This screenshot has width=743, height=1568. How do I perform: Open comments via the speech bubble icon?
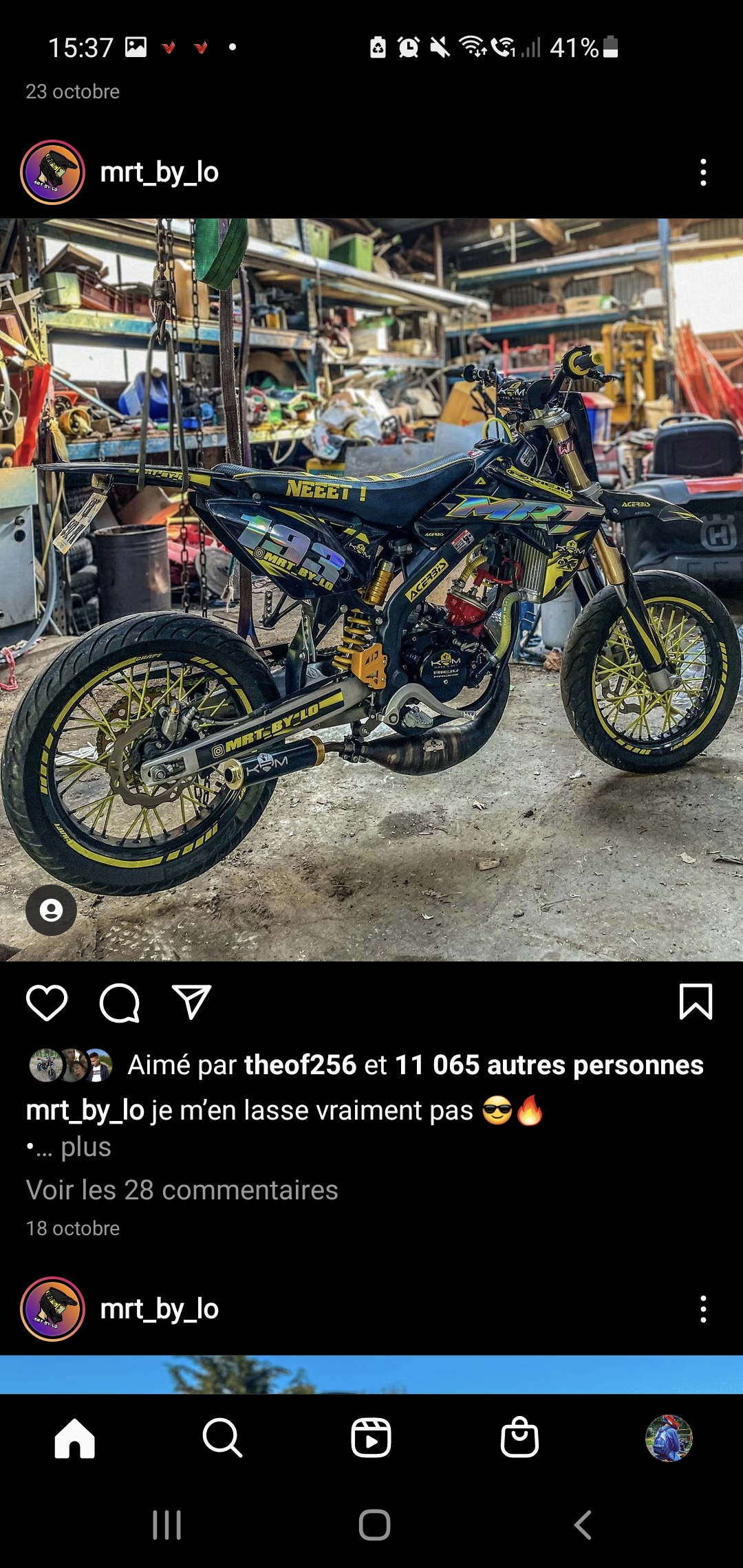120,1002
